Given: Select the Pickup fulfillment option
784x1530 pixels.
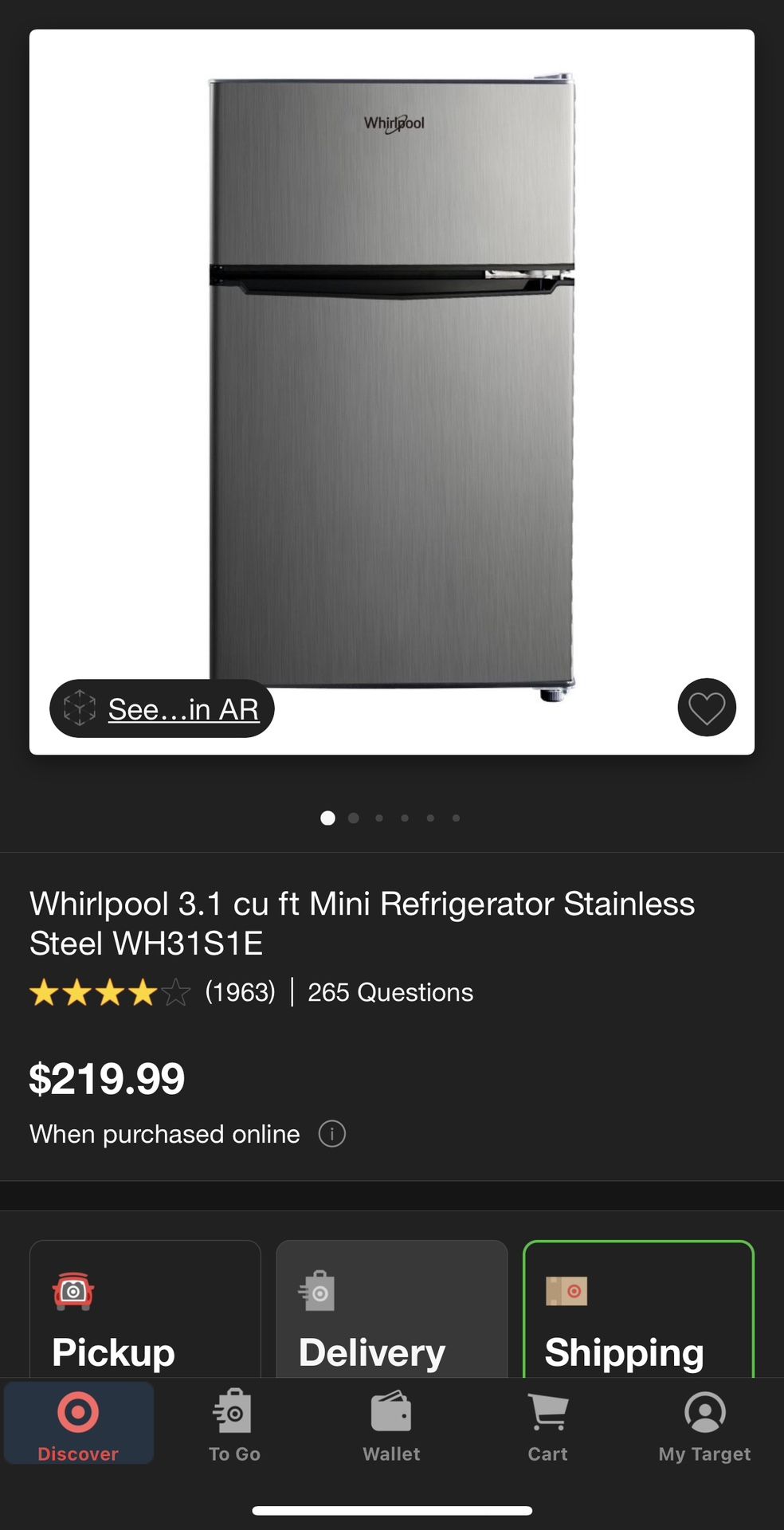Looking at the screenshot, I should point(145,1311).
